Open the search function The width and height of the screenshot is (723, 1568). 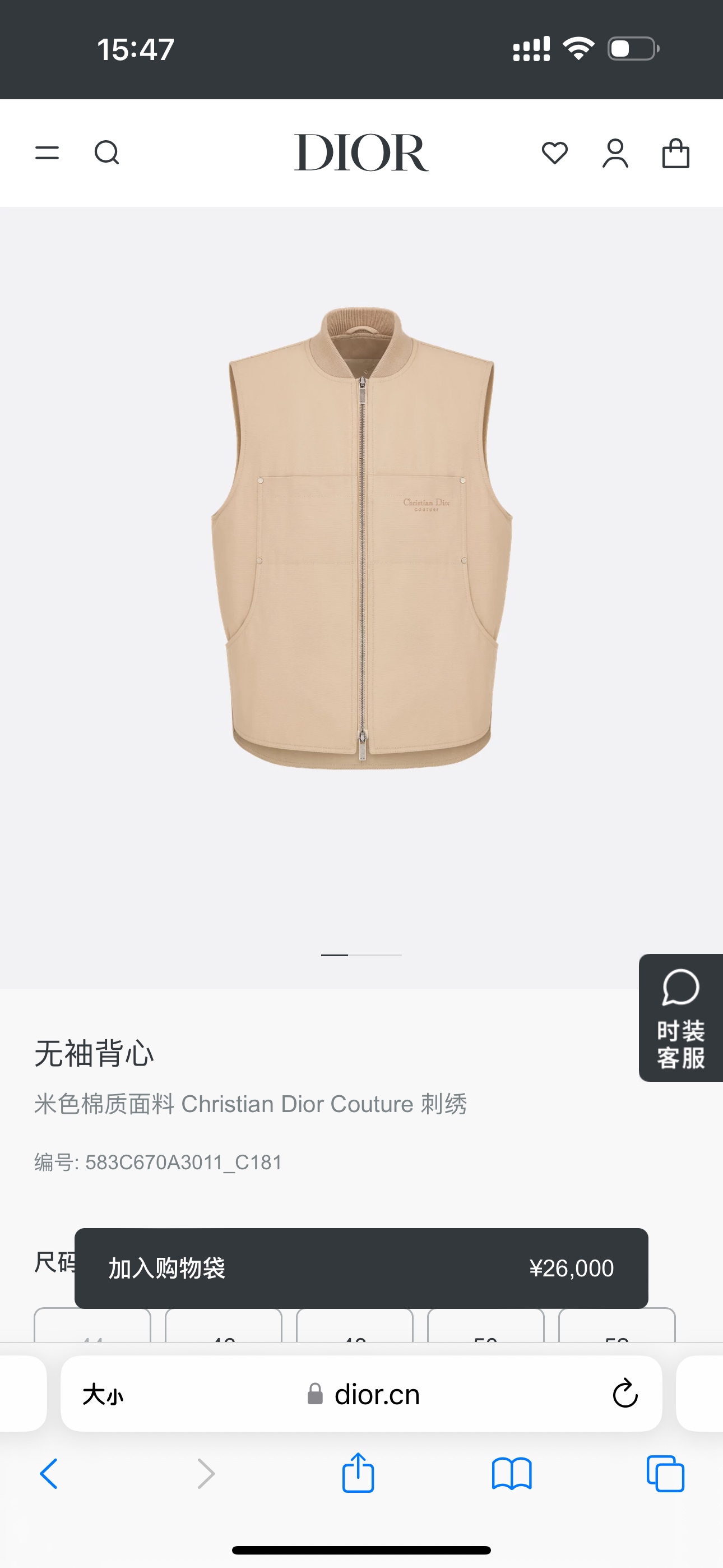tap(108, 153)
